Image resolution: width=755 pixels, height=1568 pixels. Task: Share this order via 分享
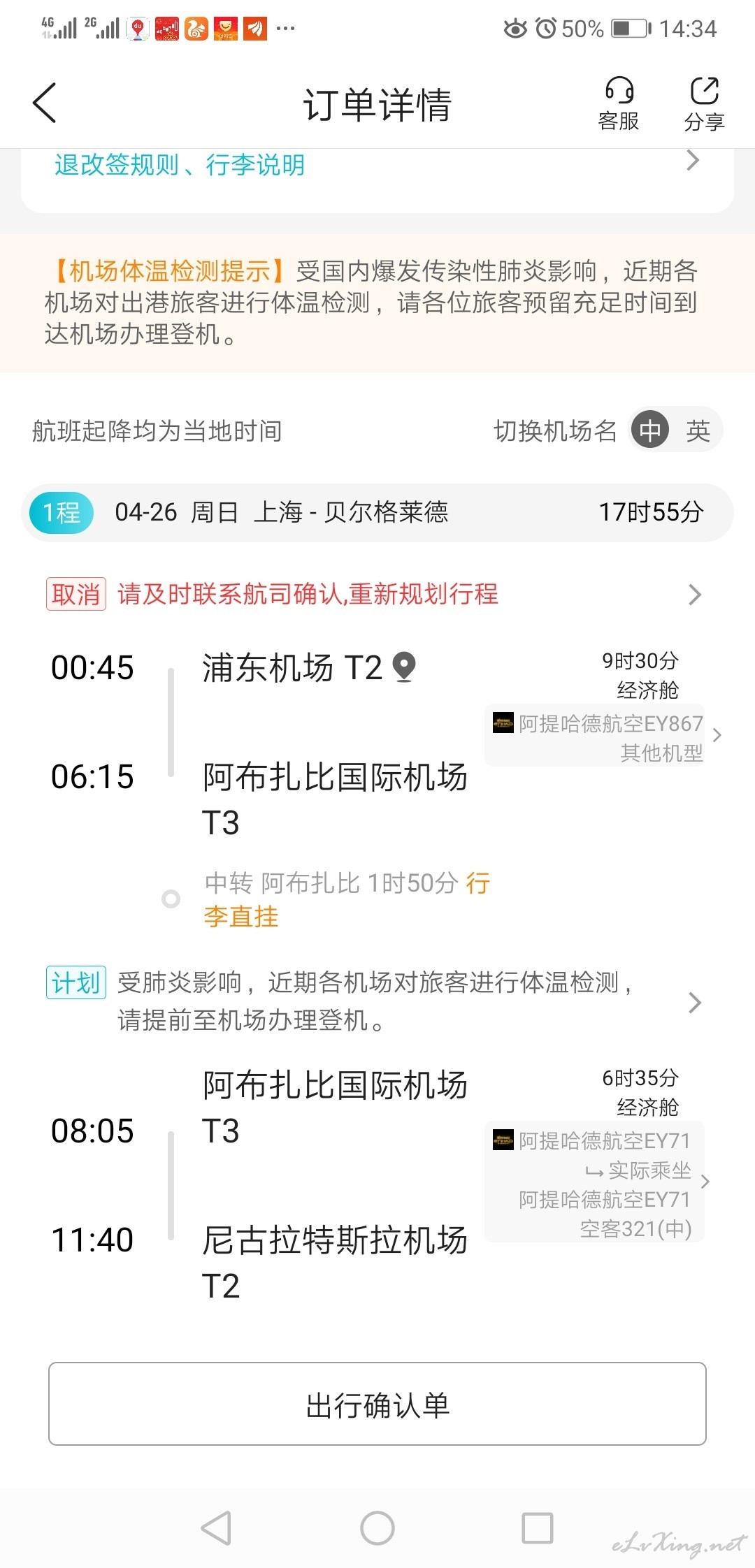coord(704,104)
